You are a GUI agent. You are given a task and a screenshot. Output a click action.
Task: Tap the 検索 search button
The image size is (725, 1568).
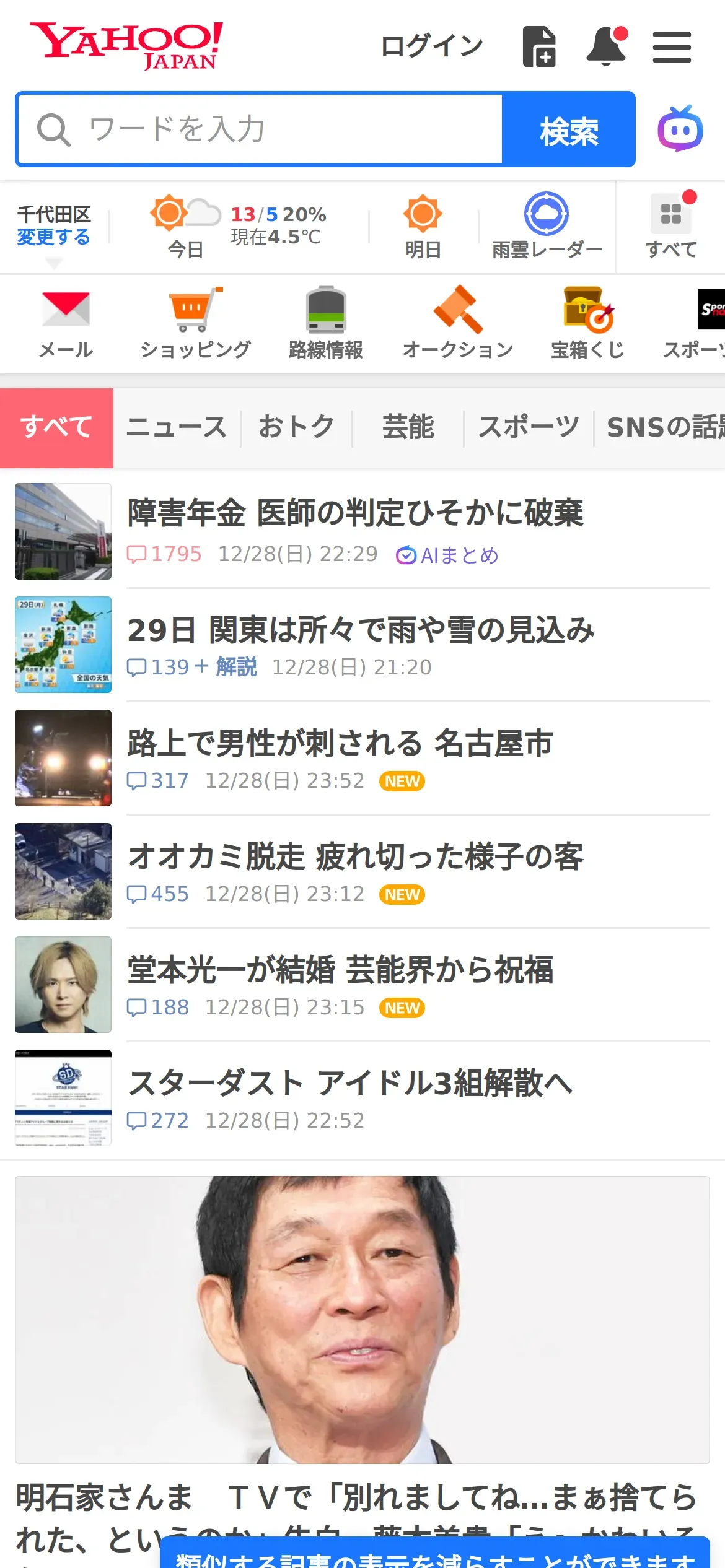pyautogui.click(x=569, y=130)
